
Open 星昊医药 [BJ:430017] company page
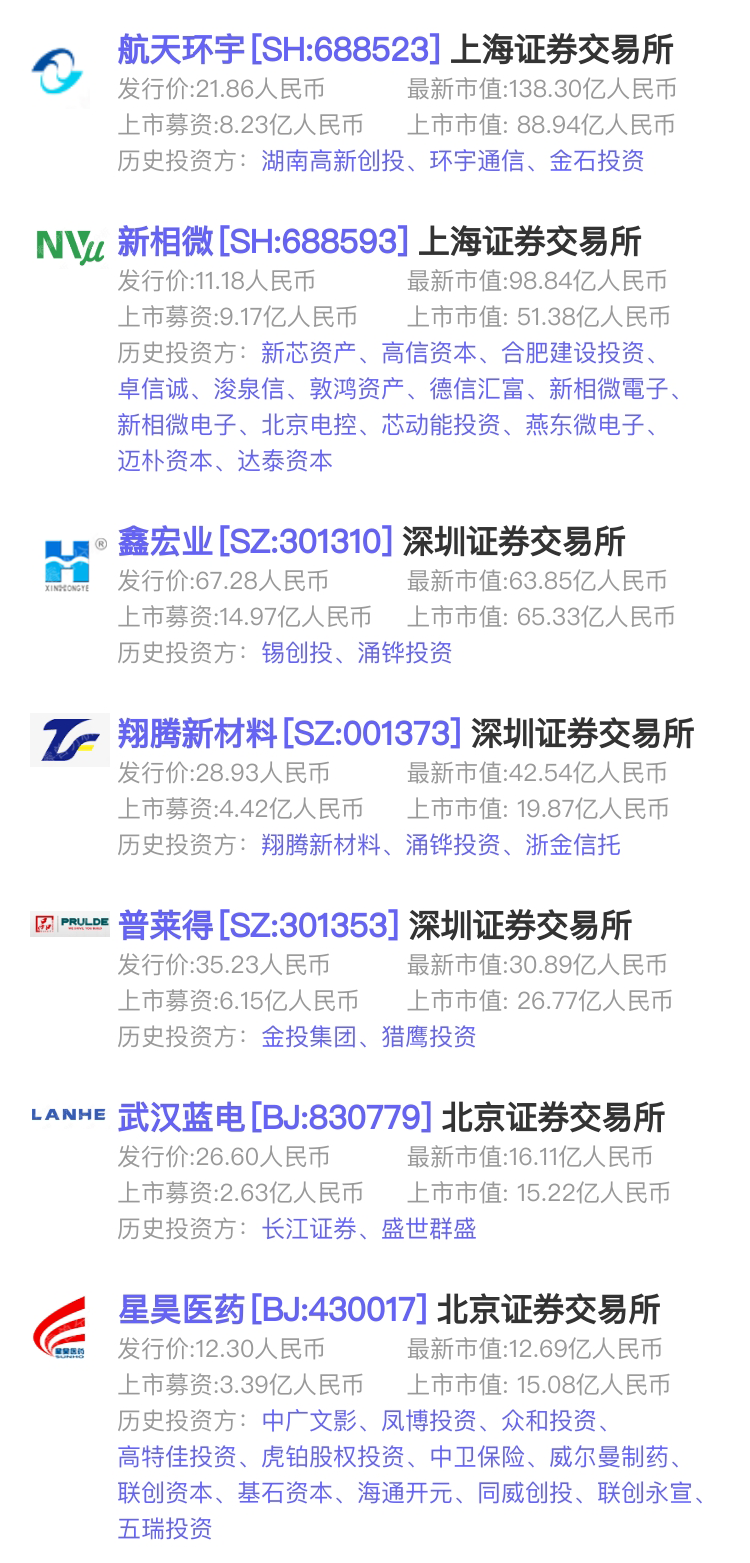pos(273,1309)
